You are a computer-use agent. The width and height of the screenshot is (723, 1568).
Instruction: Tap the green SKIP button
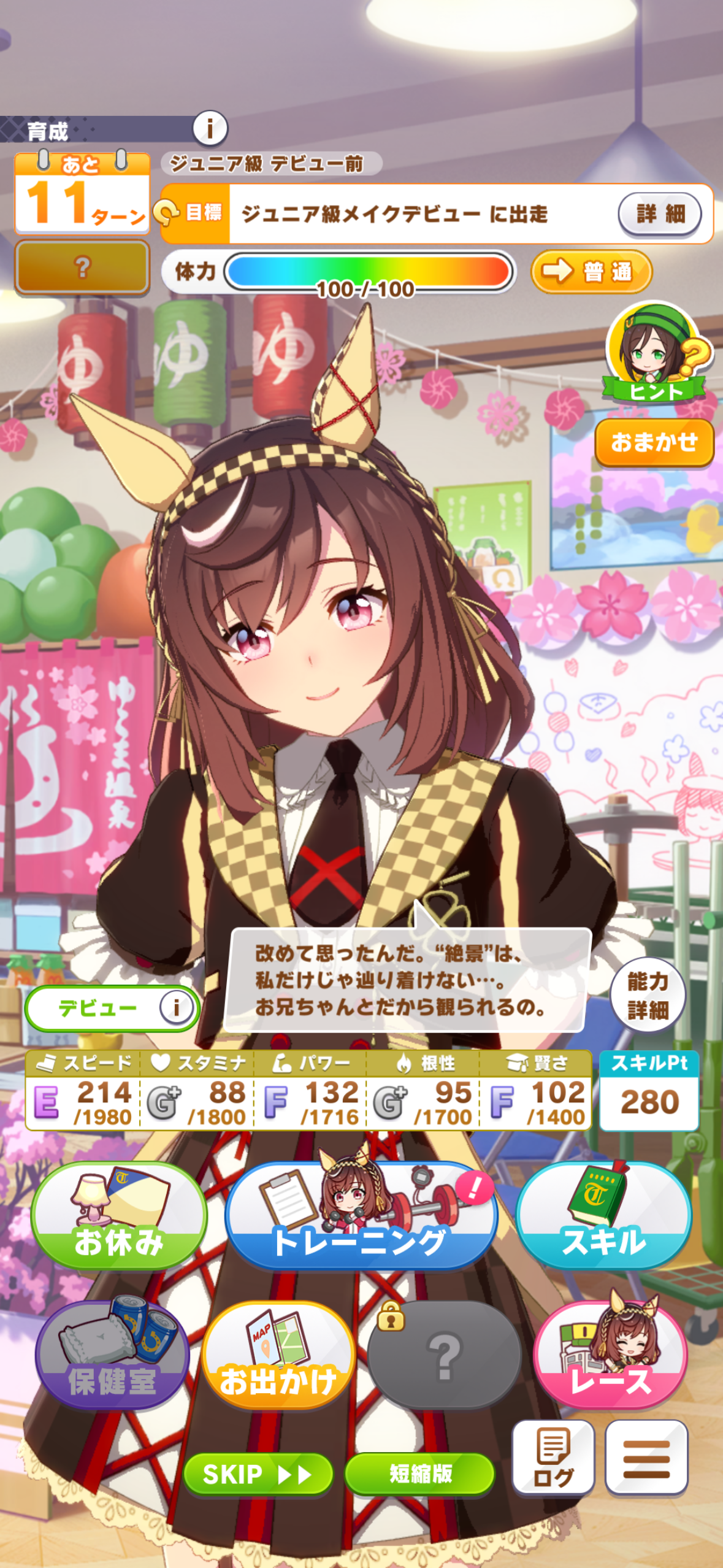[x=258, y=1474]
